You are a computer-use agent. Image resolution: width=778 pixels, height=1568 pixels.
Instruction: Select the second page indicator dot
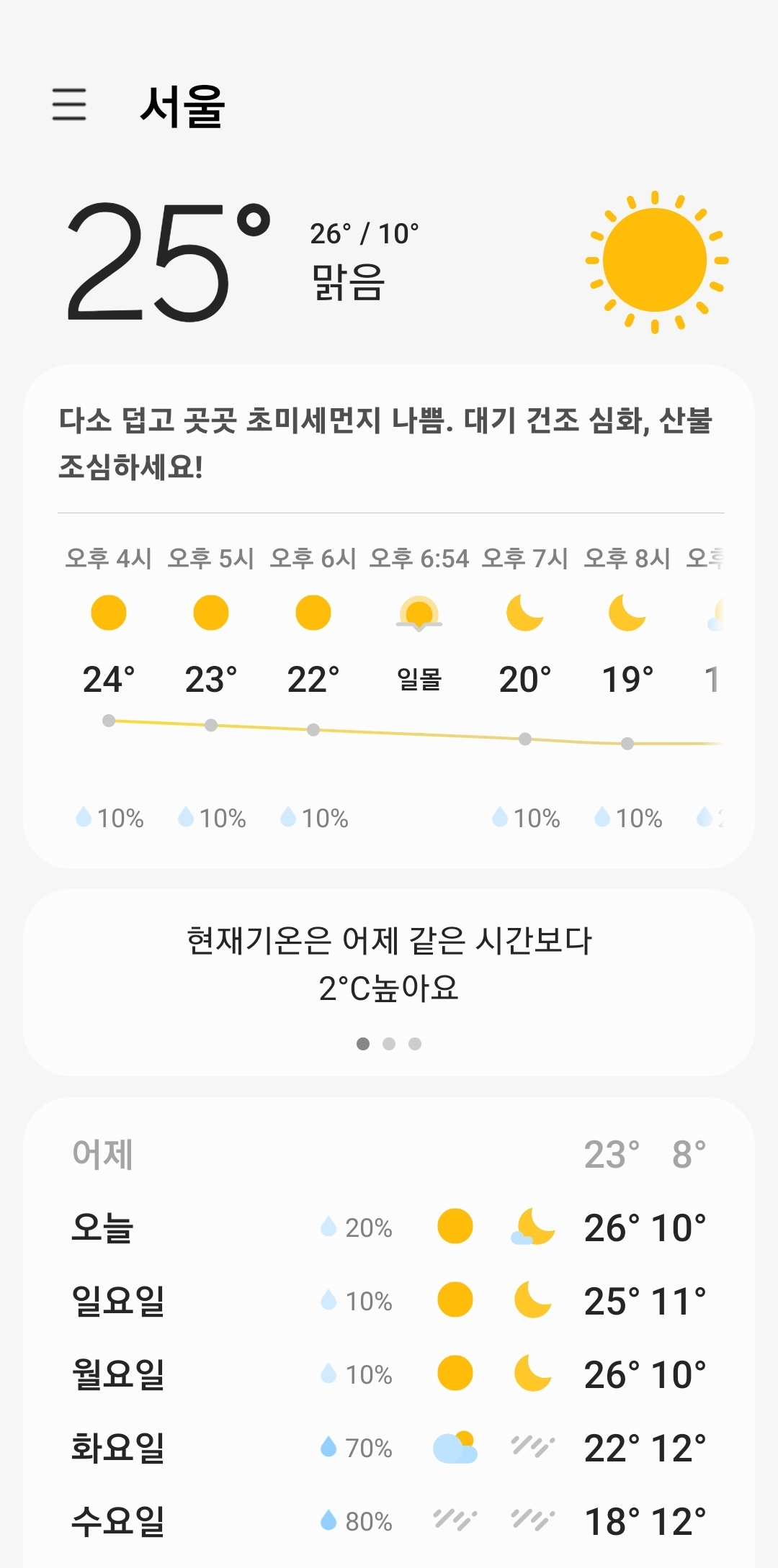pos(389,1044)
